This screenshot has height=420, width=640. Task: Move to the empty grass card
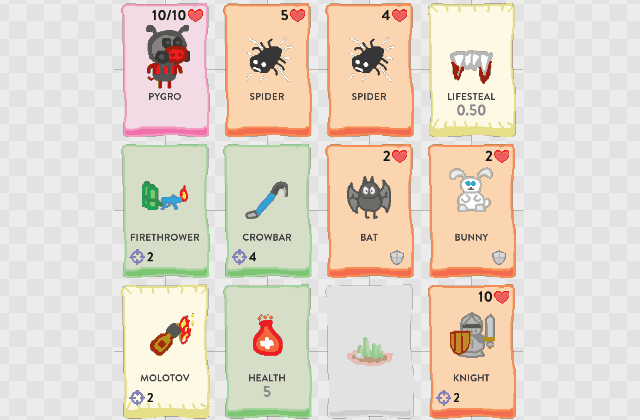coord(369,351)
